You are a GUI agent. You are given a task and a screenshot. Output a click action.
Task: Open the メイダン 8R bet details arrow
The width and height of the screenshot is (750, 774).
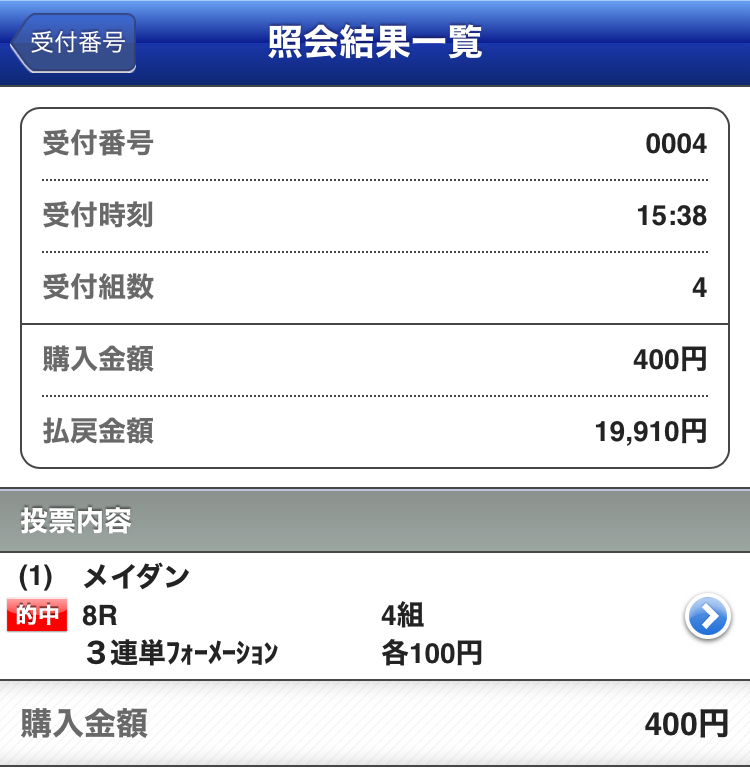pyautogui.click(x=707, y=617)
